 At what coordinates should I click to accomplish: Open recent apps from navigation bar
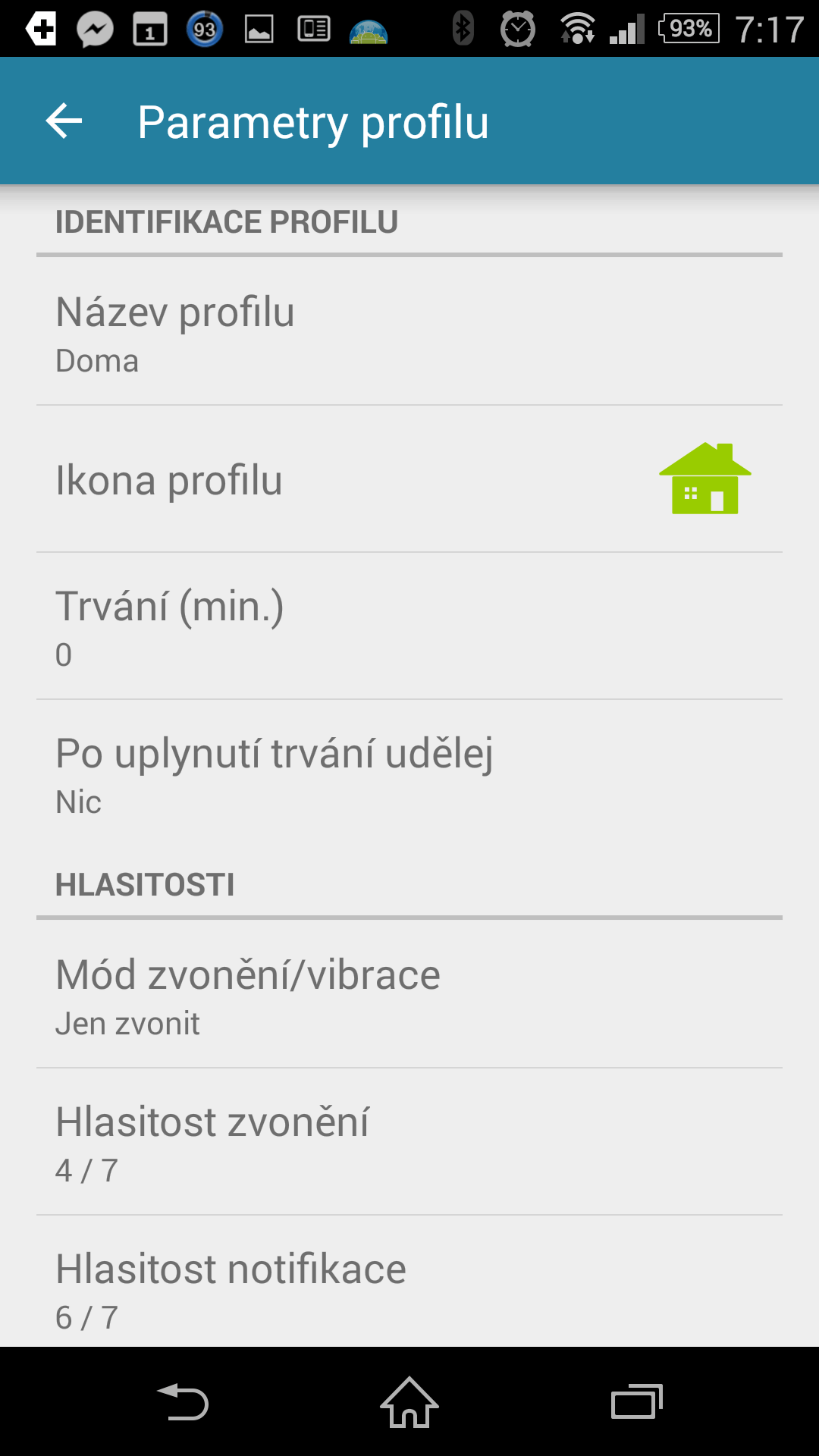pos(637,1402)
